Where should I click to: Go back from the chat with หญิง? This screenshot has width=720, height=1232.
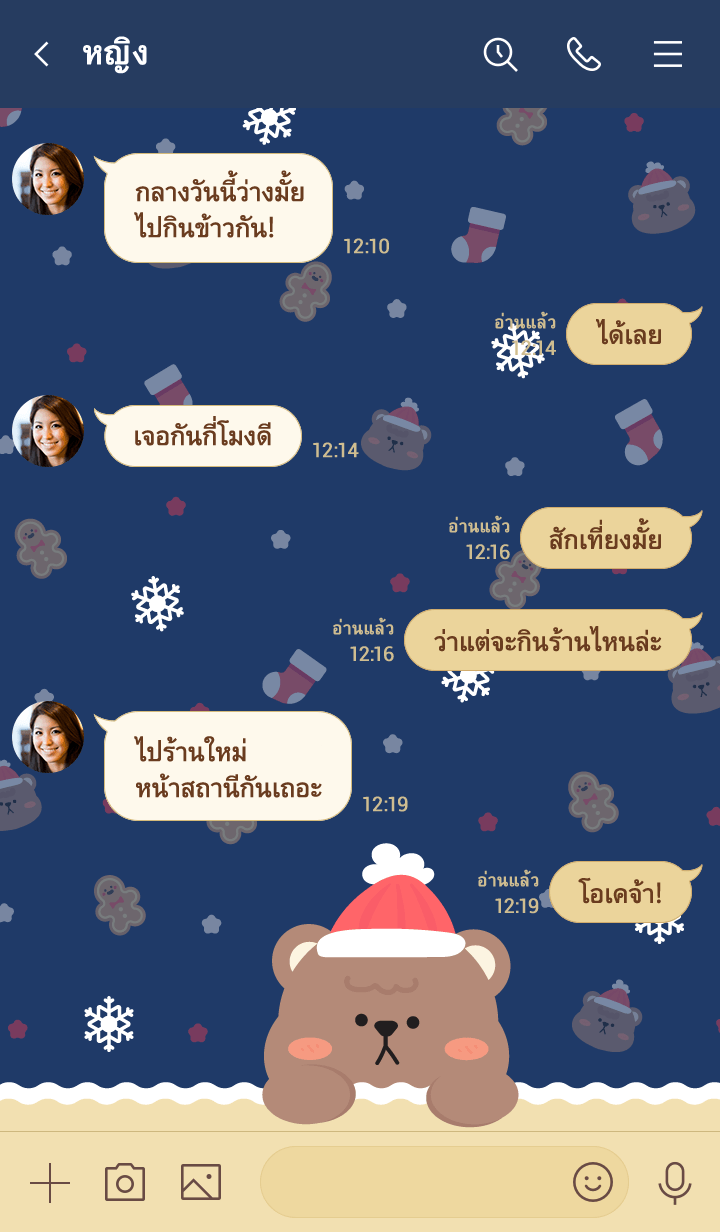tap(41, 54)
